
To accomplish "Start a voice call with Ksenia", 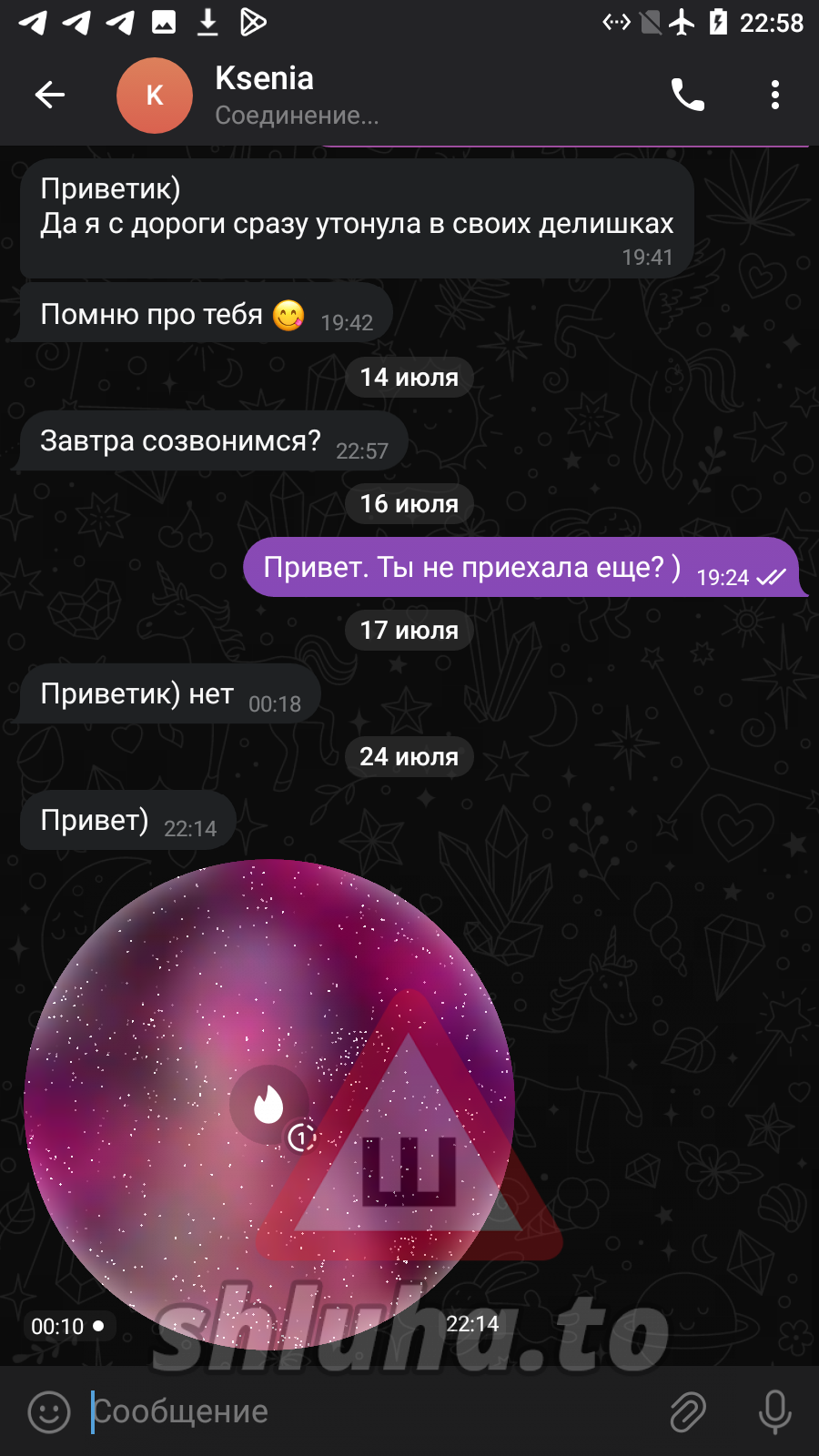I will 688,95.
